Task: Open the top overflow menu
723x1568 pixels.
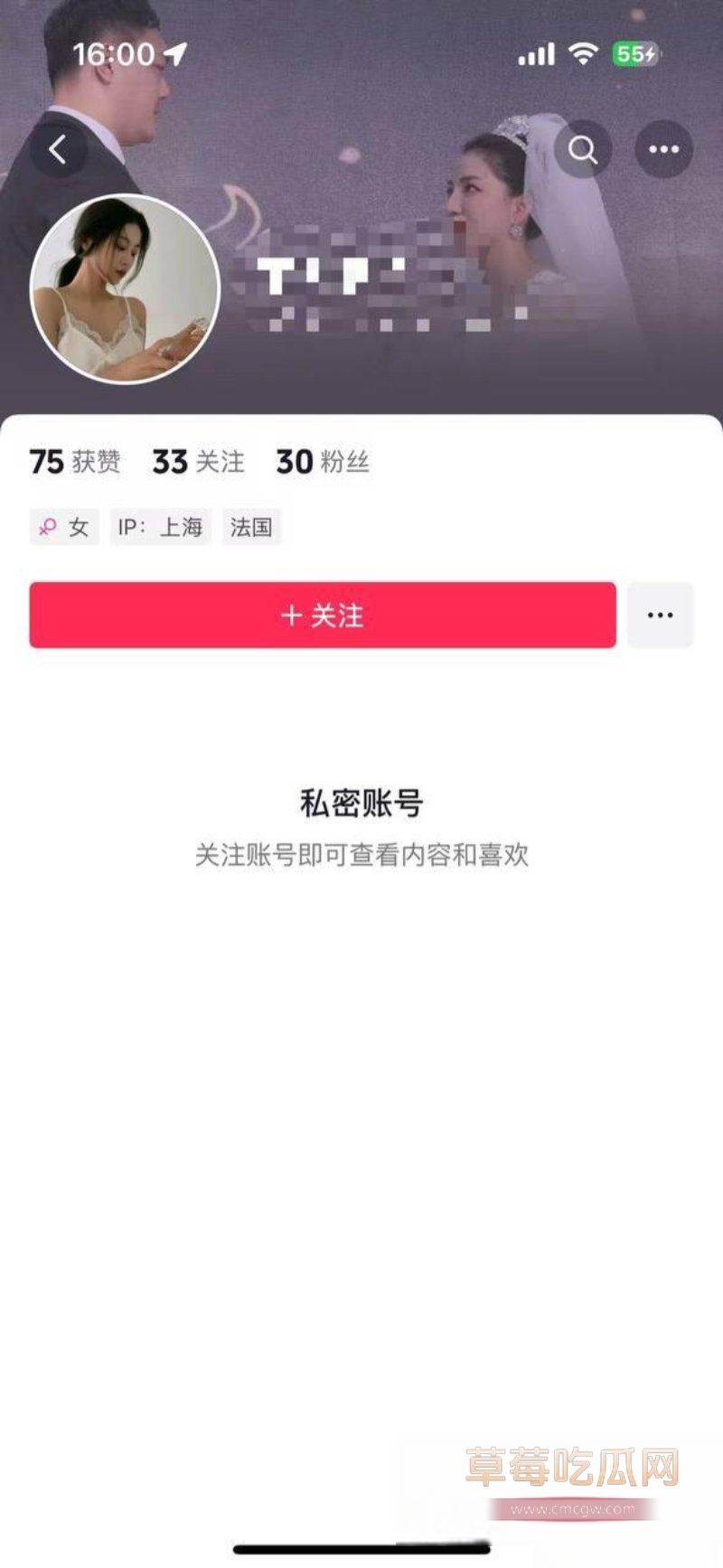Action: click(663, 149)
